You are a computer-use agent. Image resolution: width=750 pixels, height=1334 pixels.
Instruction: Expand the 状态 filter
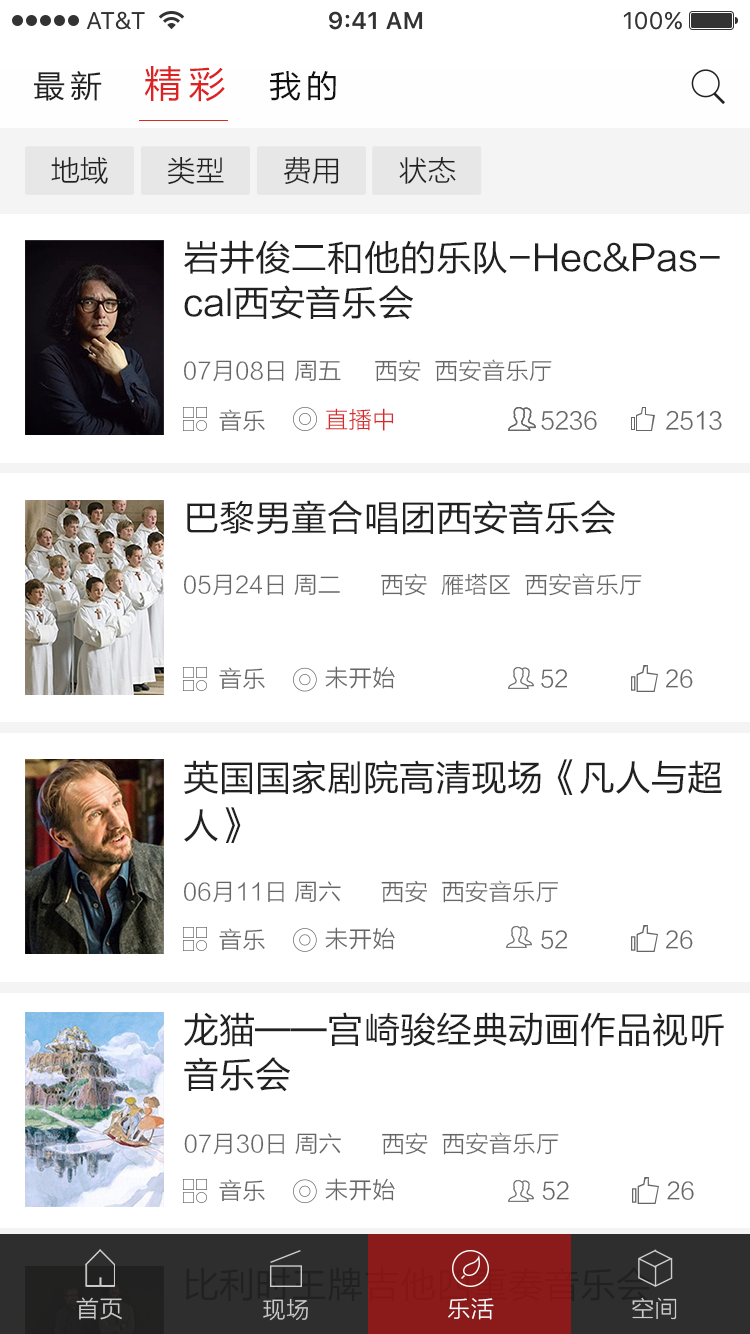click(427, 171)
